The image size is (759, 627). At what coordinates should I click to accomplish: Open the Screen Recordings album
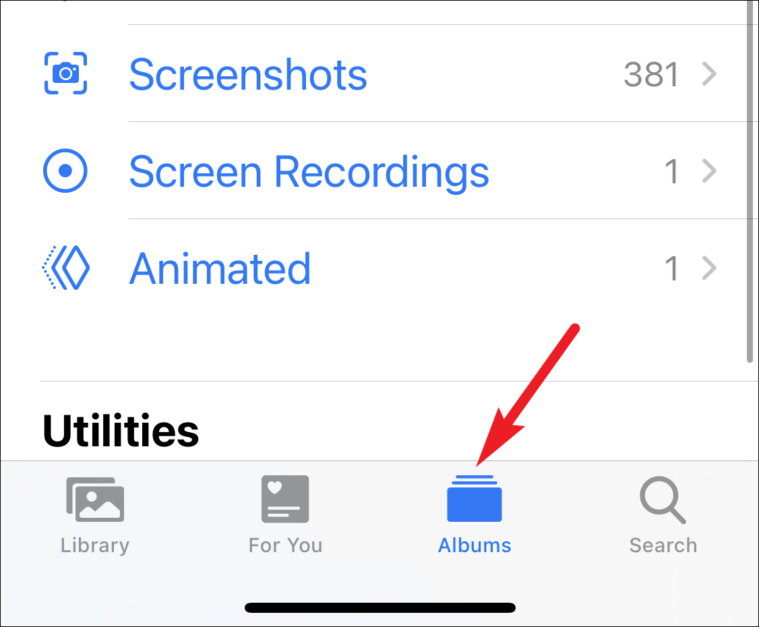click(x=308, y=172)
